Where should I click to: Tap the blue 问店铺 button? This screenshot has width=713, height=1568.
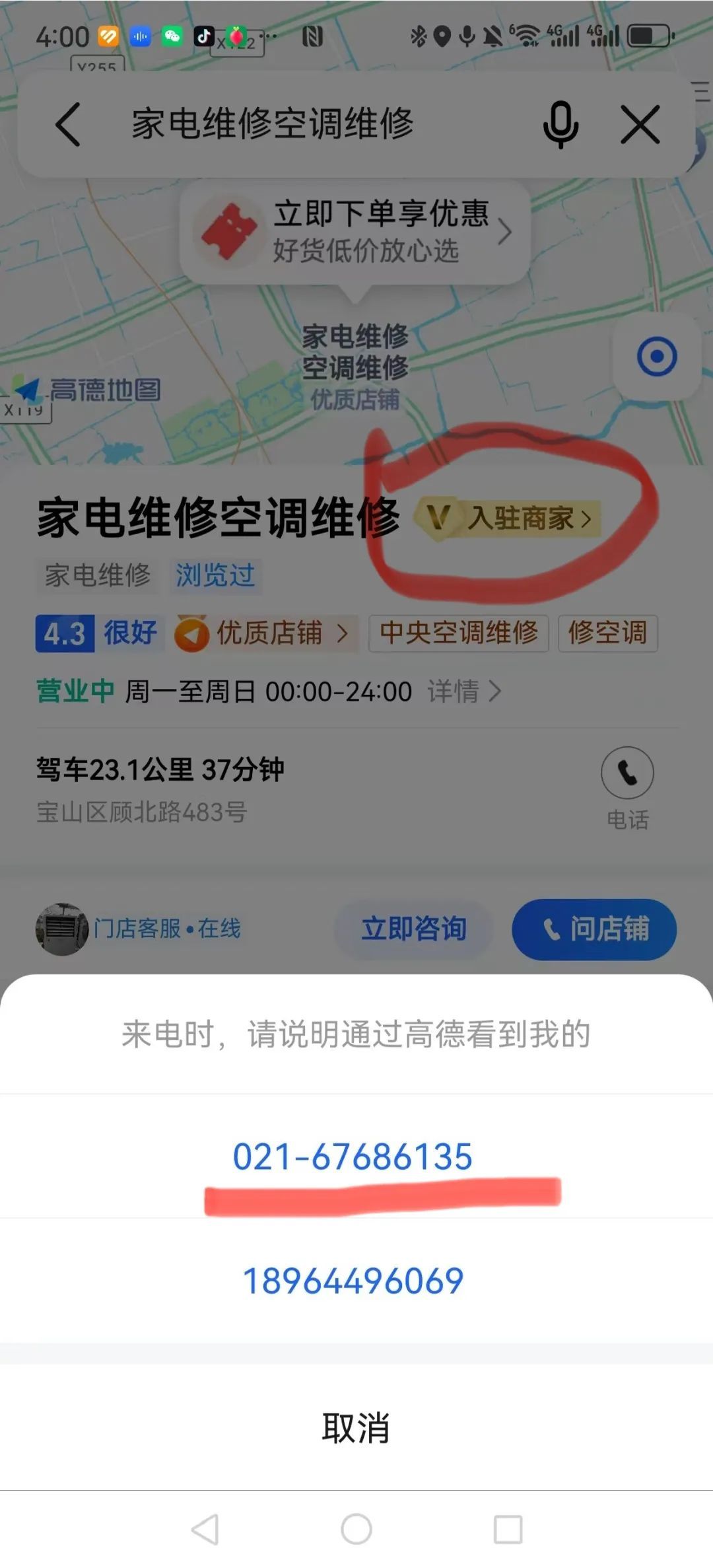tap(594, 929)
